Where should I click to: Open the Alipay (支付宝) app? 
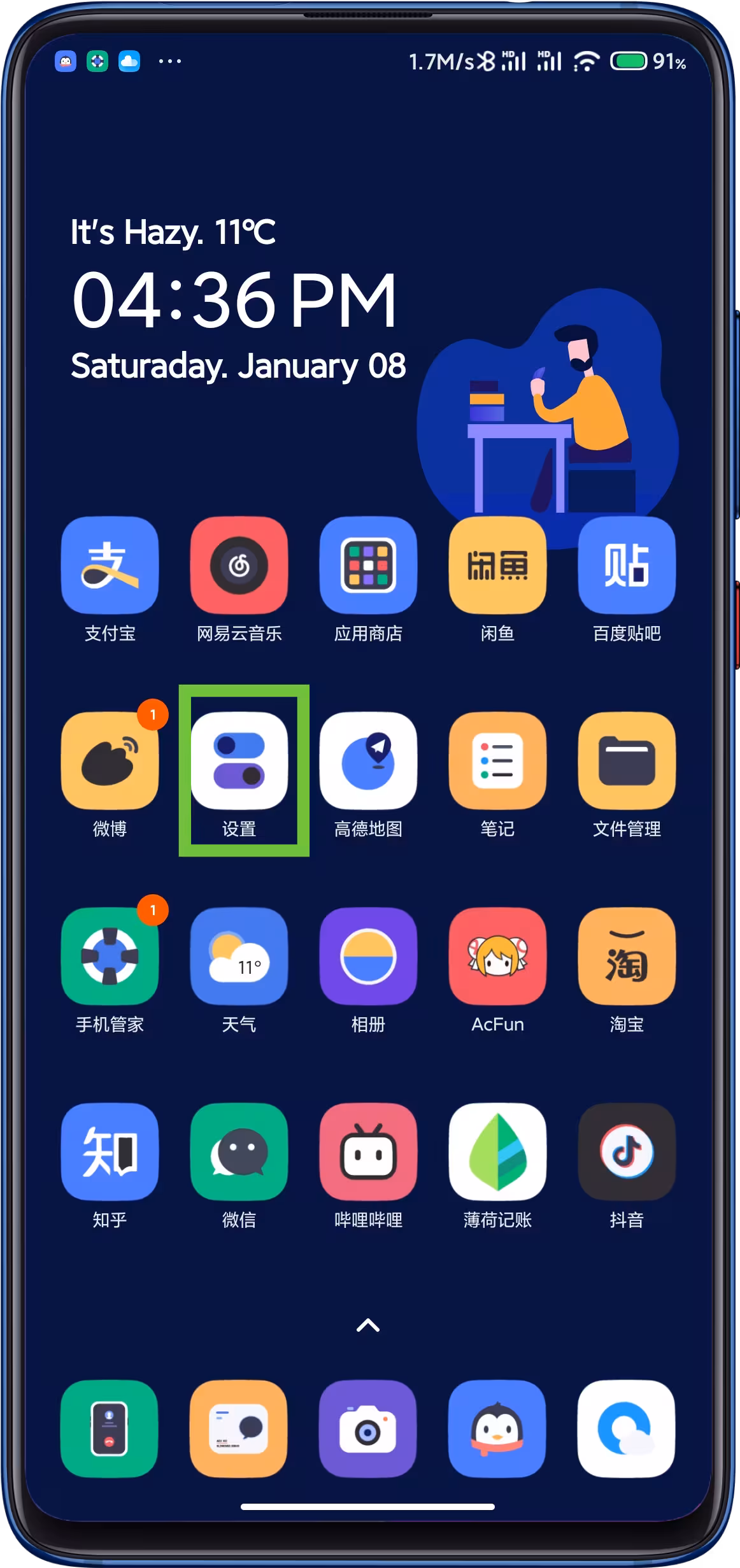(110, 565)
